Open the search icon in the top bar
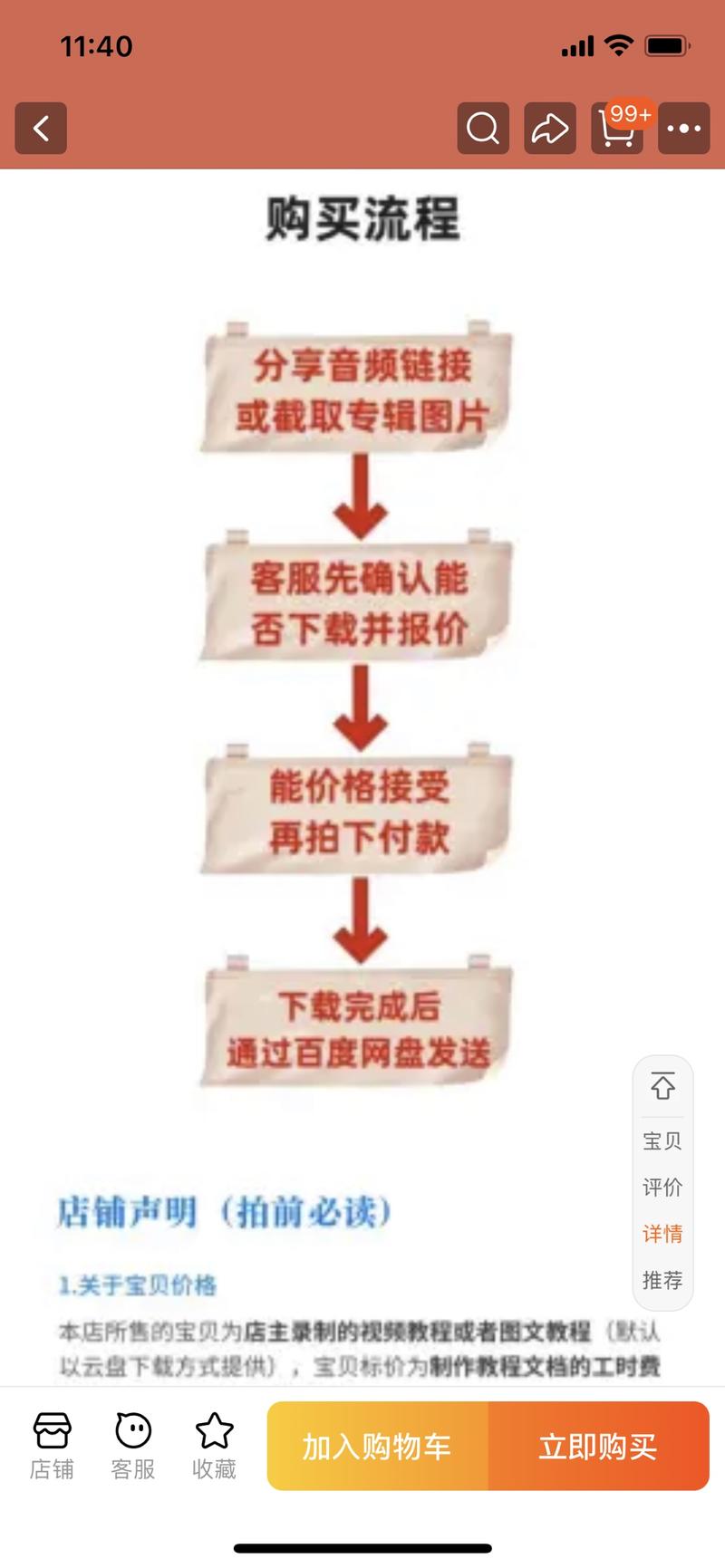 point(482,129)
